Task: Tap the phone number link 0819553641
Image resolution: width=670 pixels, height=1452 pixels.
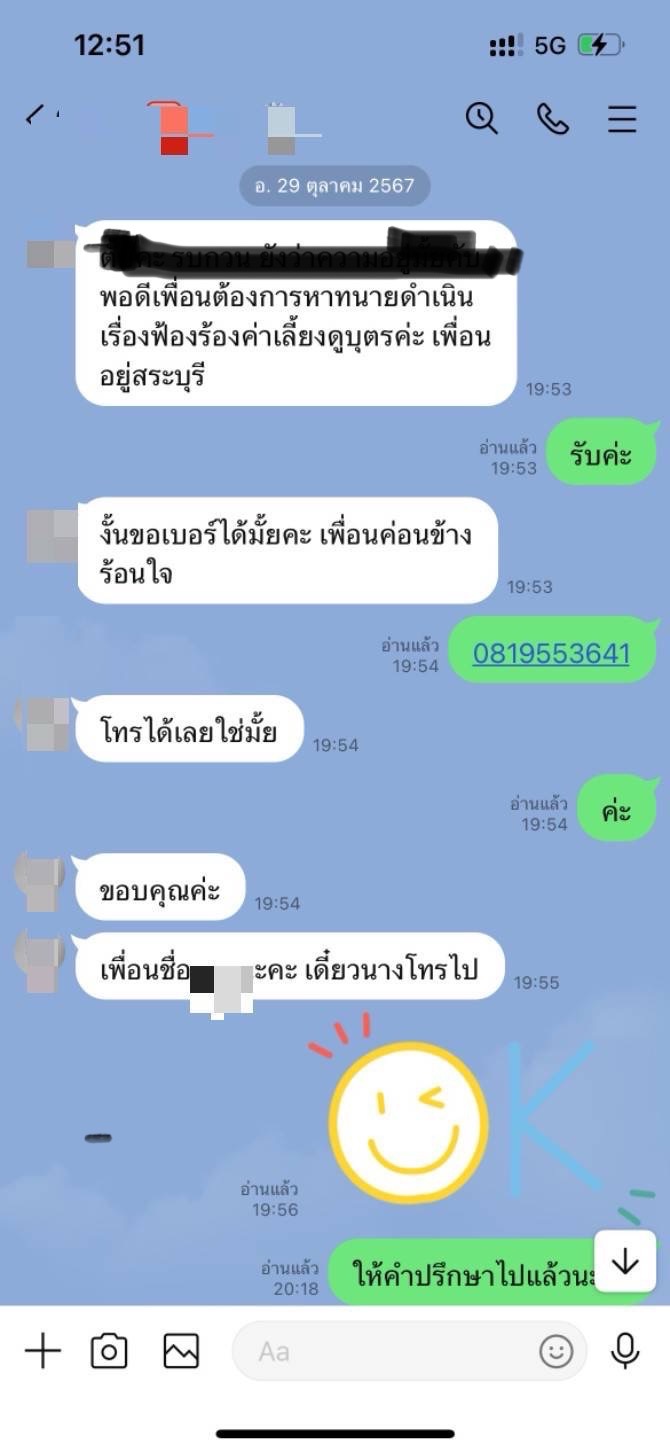Action: (x=551, y=654)
